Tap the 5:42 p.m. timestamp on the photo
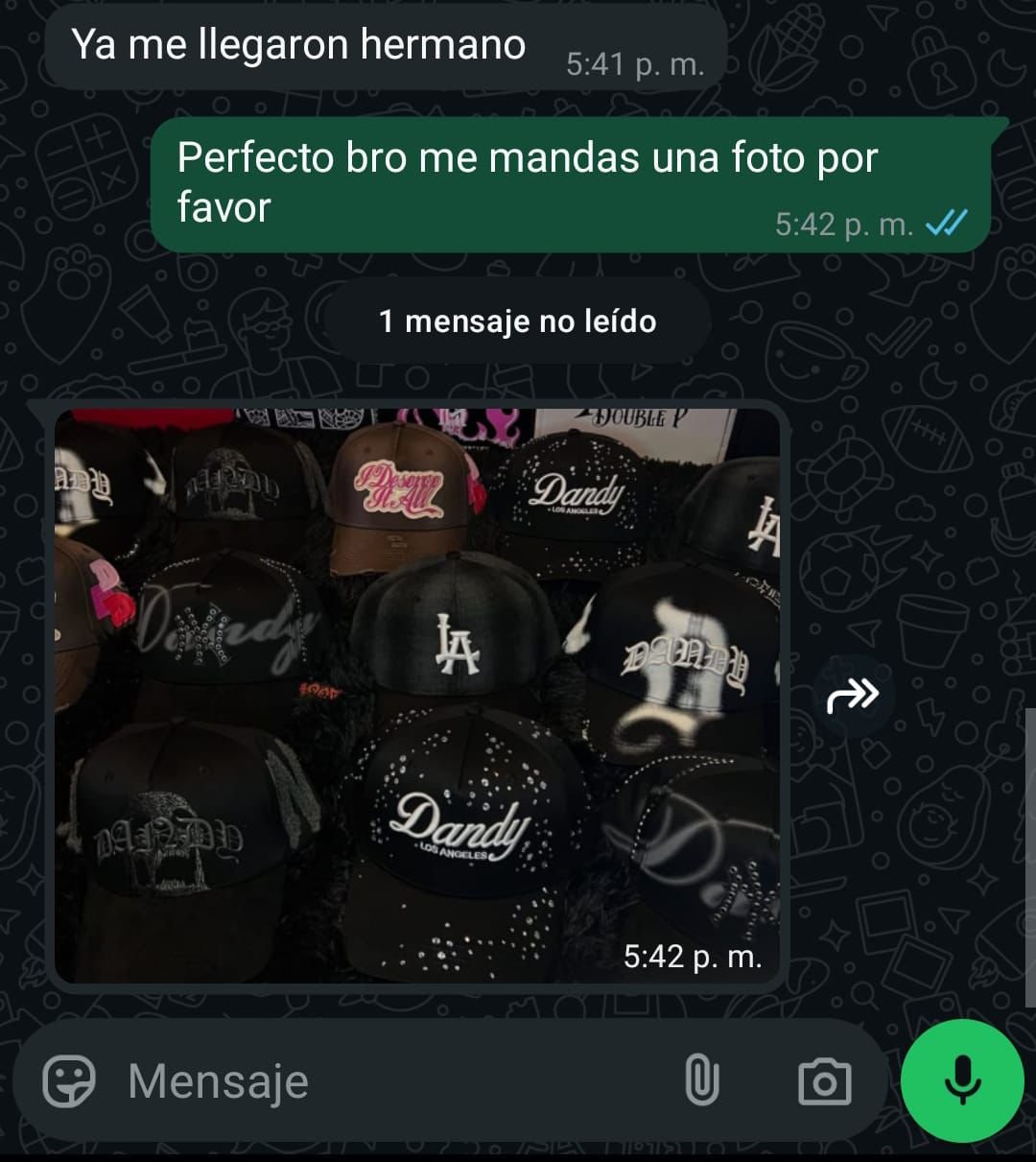This screenshot has height=1162, width=1036. tap(694, 956)
